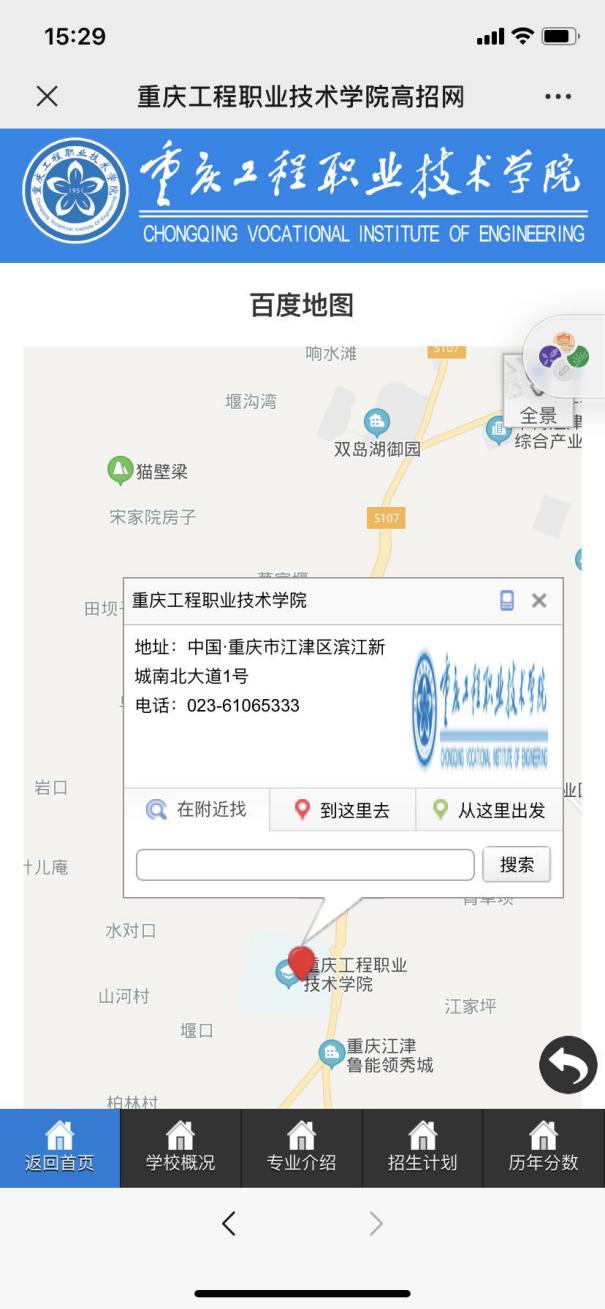Dismiss the map info popup
The height and width of the screenshot is (1309, 605).
pyautogui.click(x=539, y=601)
